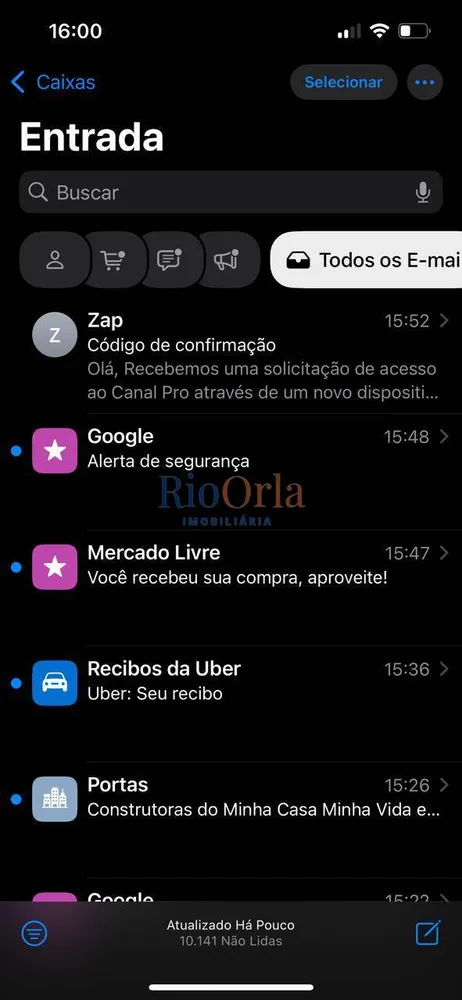Compose a new email

click(428, 933)
